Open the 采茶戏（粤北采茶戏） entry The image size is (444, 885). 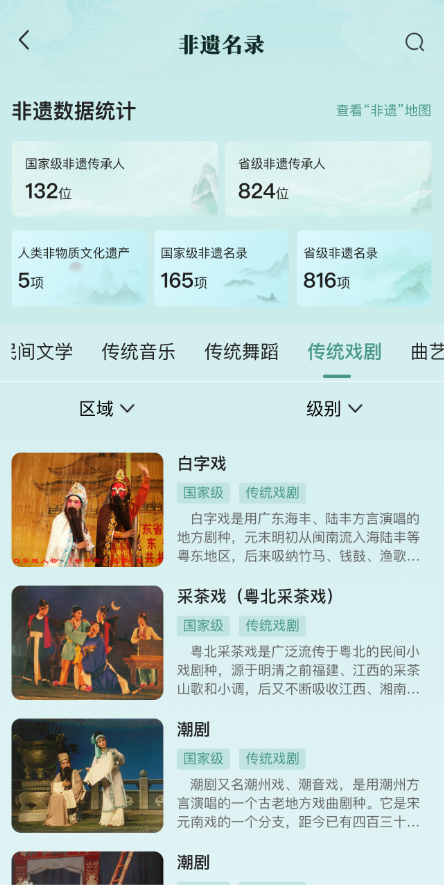click(x=216, y=642)
